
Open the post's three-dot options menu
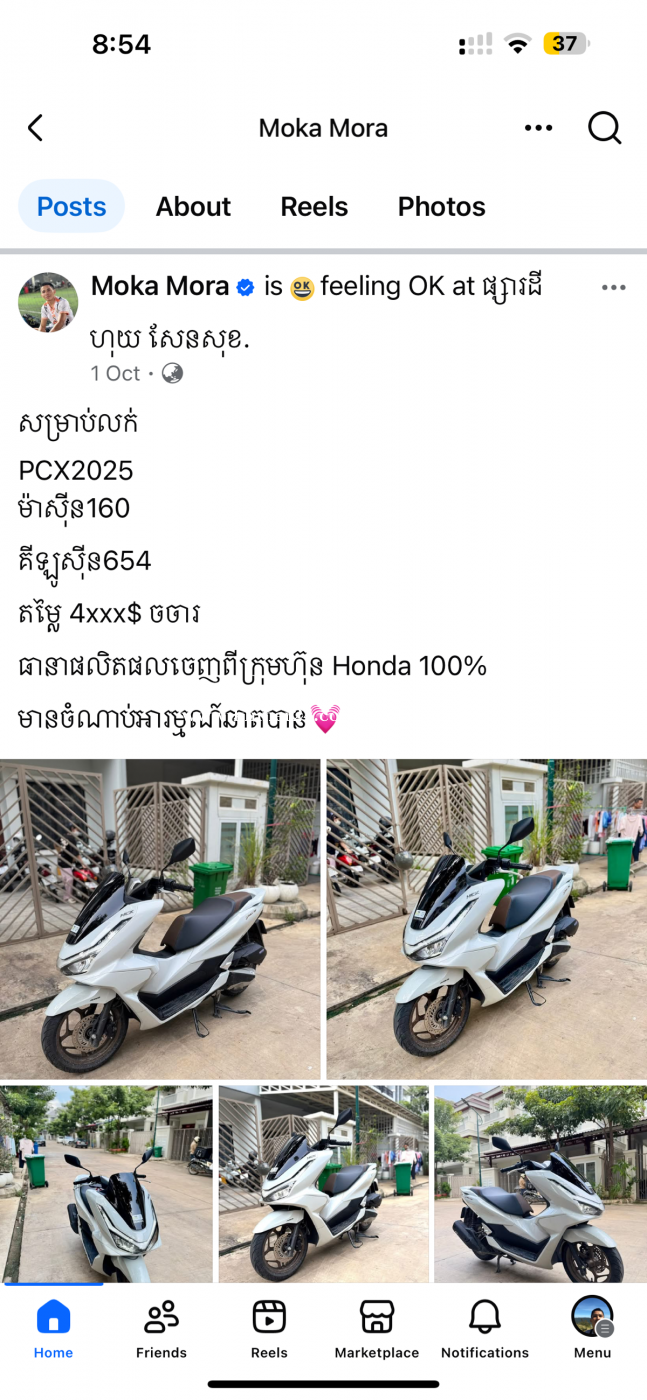pyautogui.click(x=613, y=288)
